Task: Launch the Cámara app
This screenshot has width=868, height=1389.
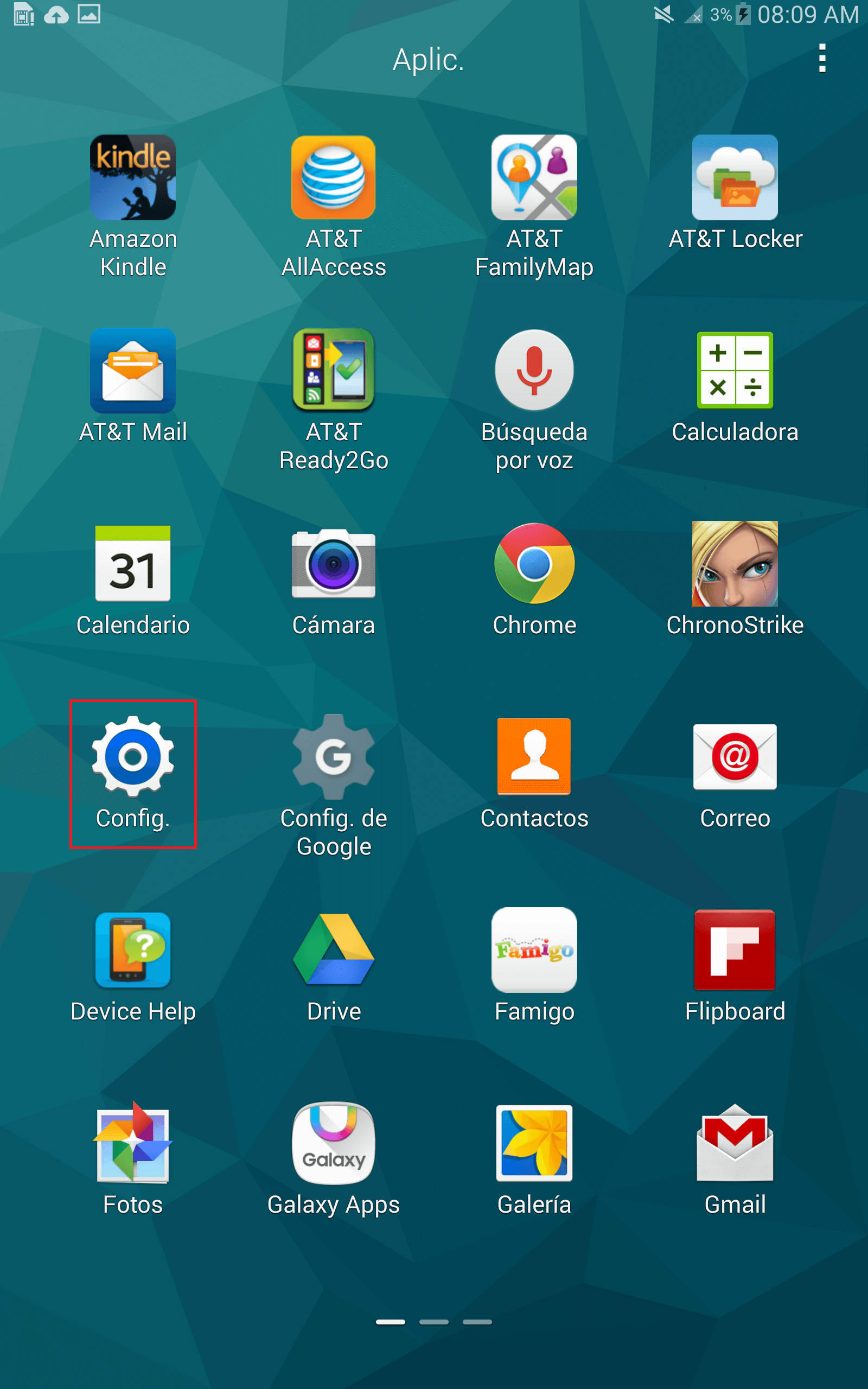Action: (334, 565)
